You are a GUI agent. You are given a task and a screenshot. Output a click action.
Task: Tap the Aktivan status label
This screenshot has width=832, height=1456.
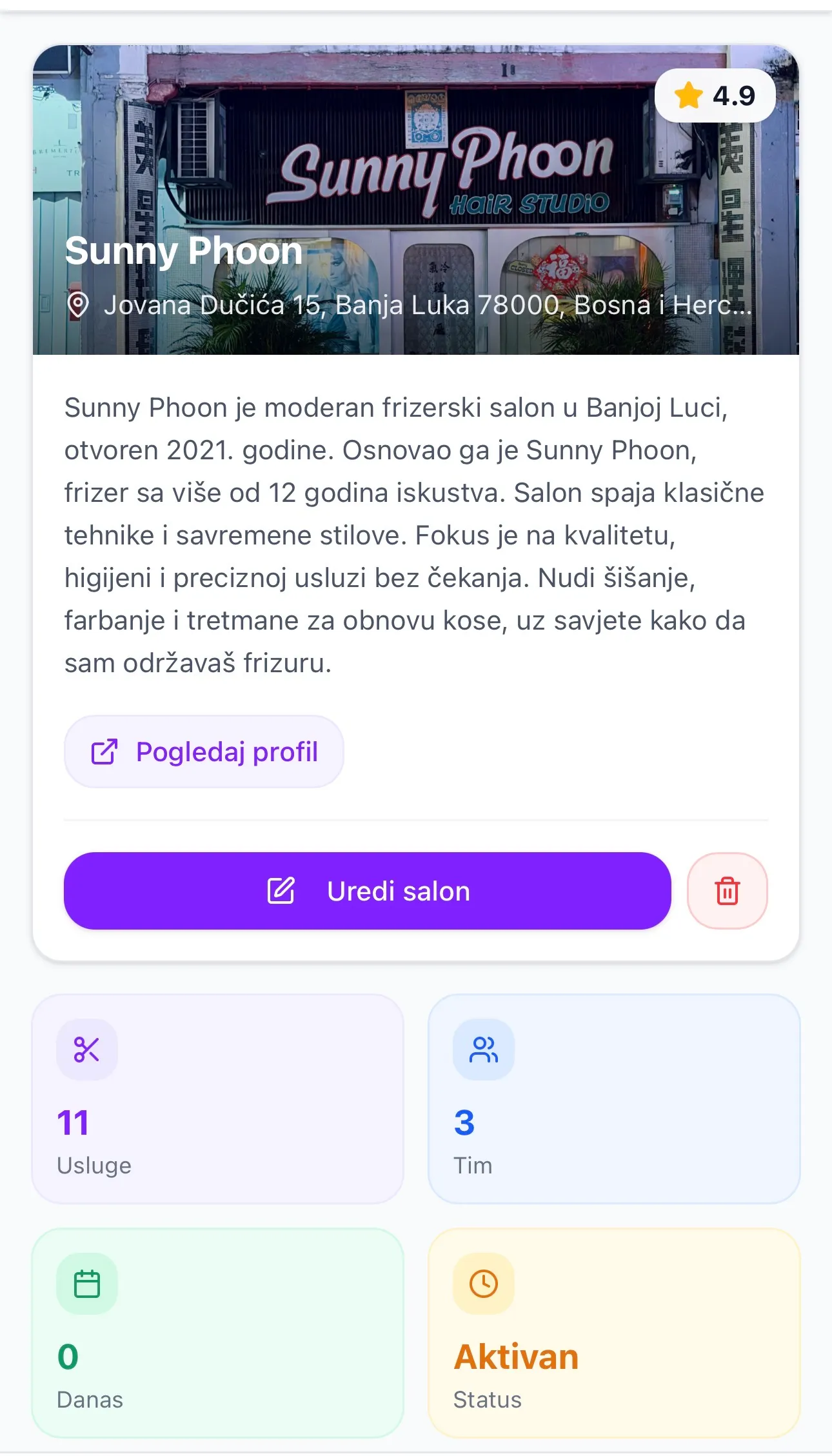point(516,1355)
